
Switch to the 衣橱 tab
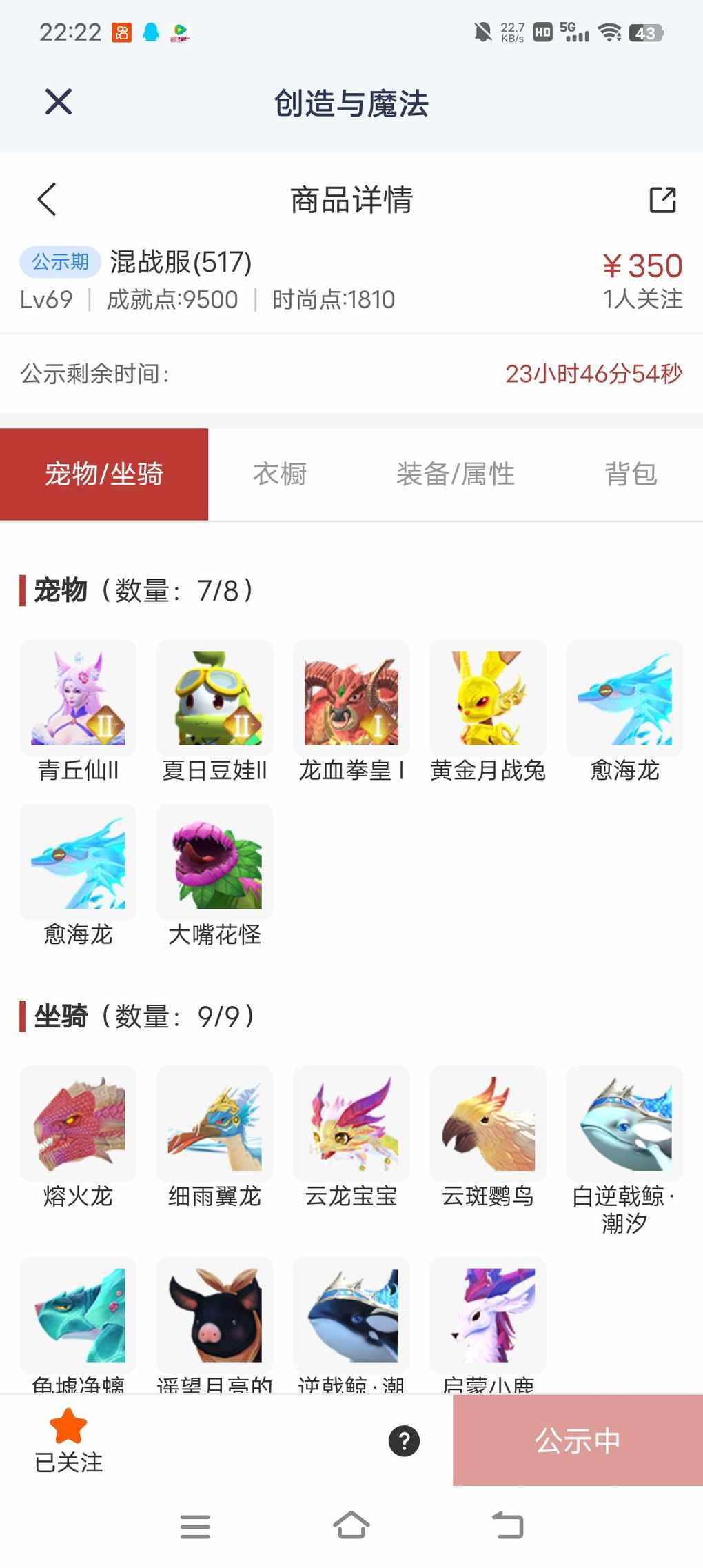tap(279, 474)
